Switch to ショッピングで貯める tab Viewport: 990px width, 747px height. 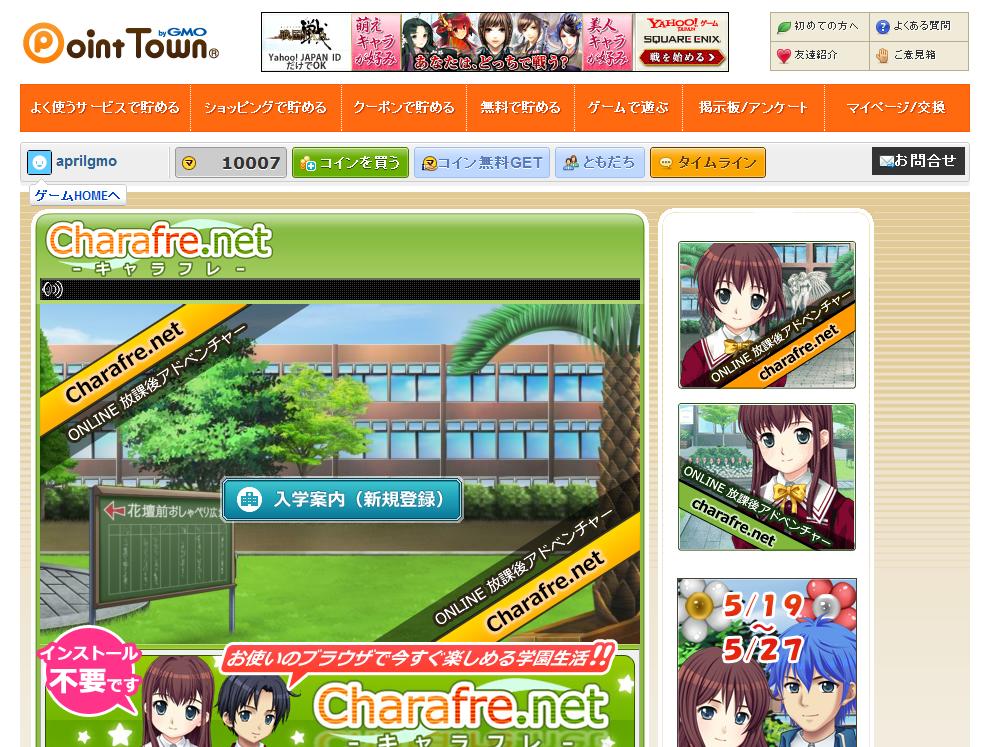(265, 108)
